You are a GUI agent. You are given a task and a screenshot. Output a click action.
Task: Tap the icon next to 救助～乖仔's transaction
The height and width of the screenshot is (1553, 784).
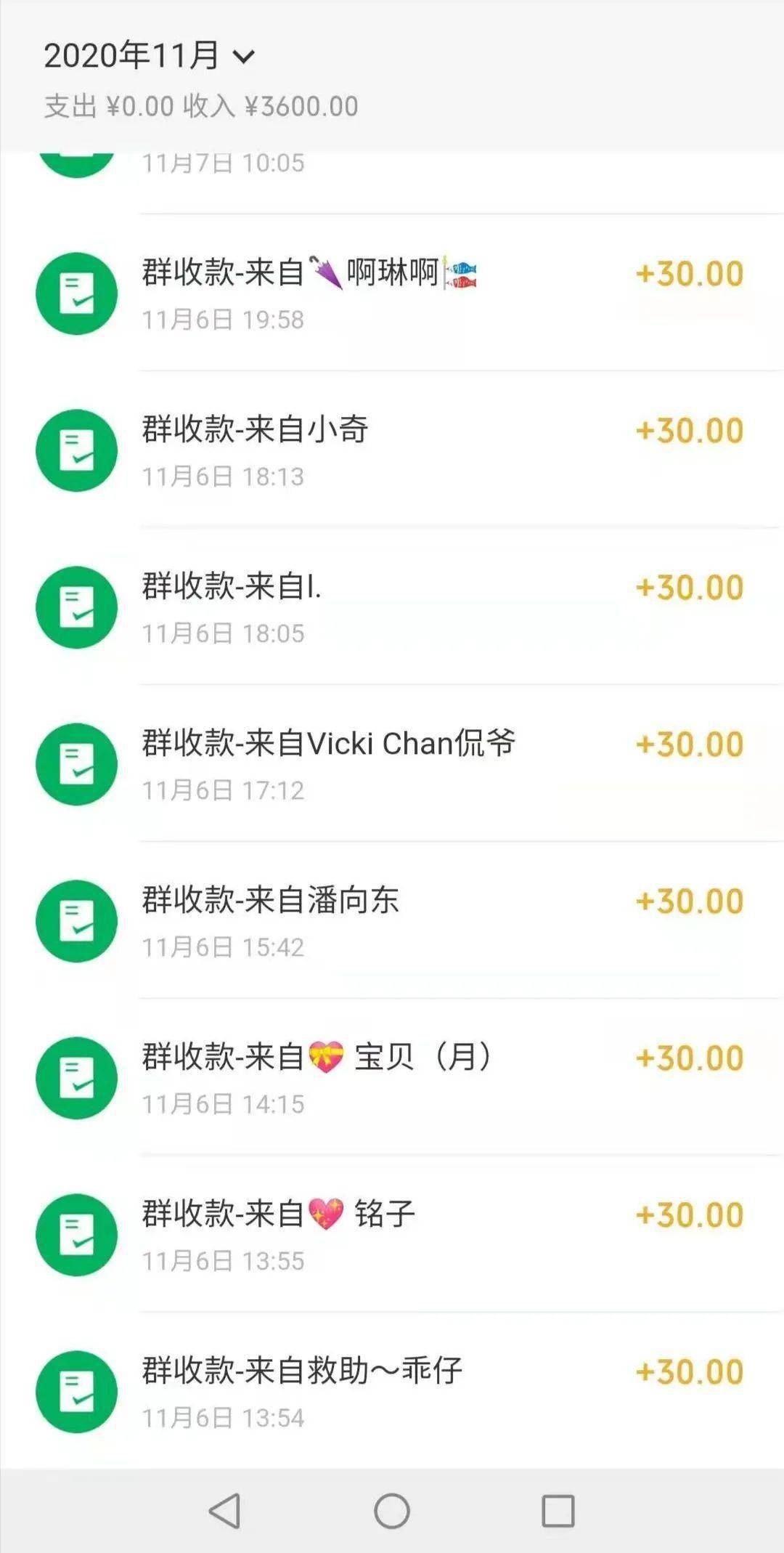[75, 1390]
